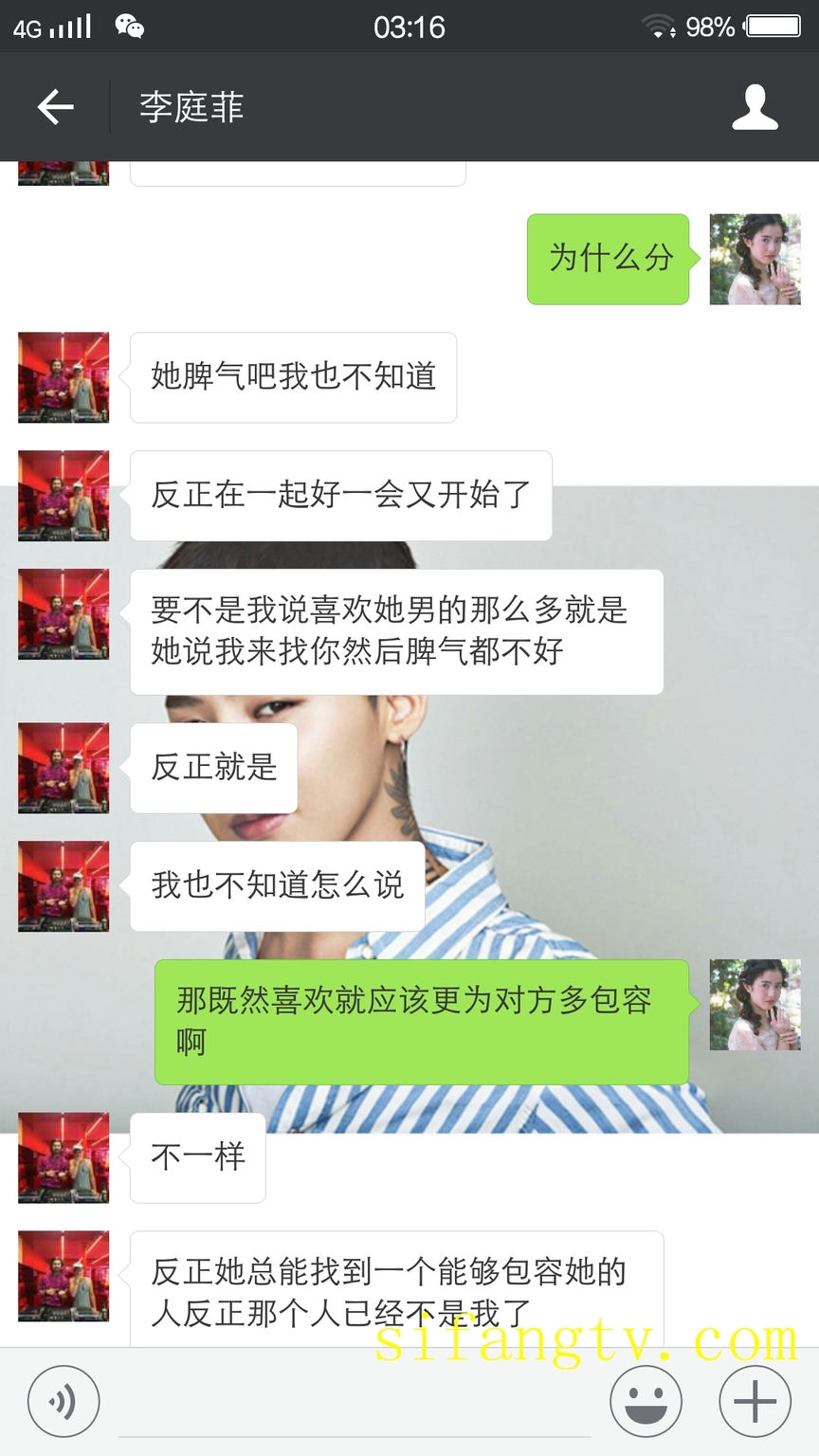Open the plus attachment menu
Viewport: 819px width, 1456px height.
[x=755, y=1402]
